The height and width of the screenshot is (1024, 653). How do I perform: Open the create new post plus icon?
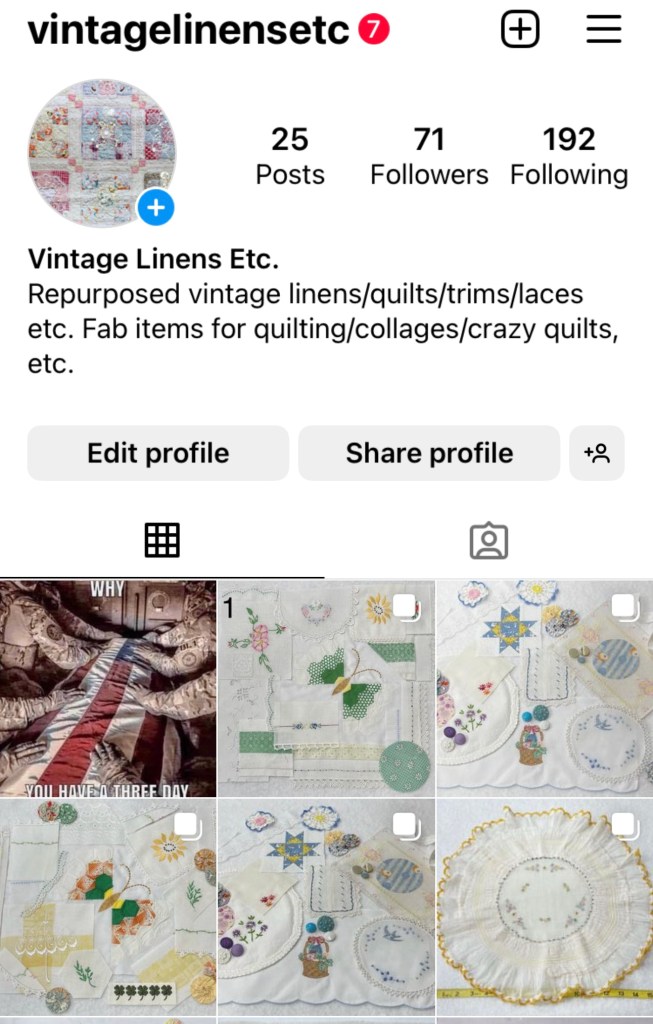pos(519,31)
